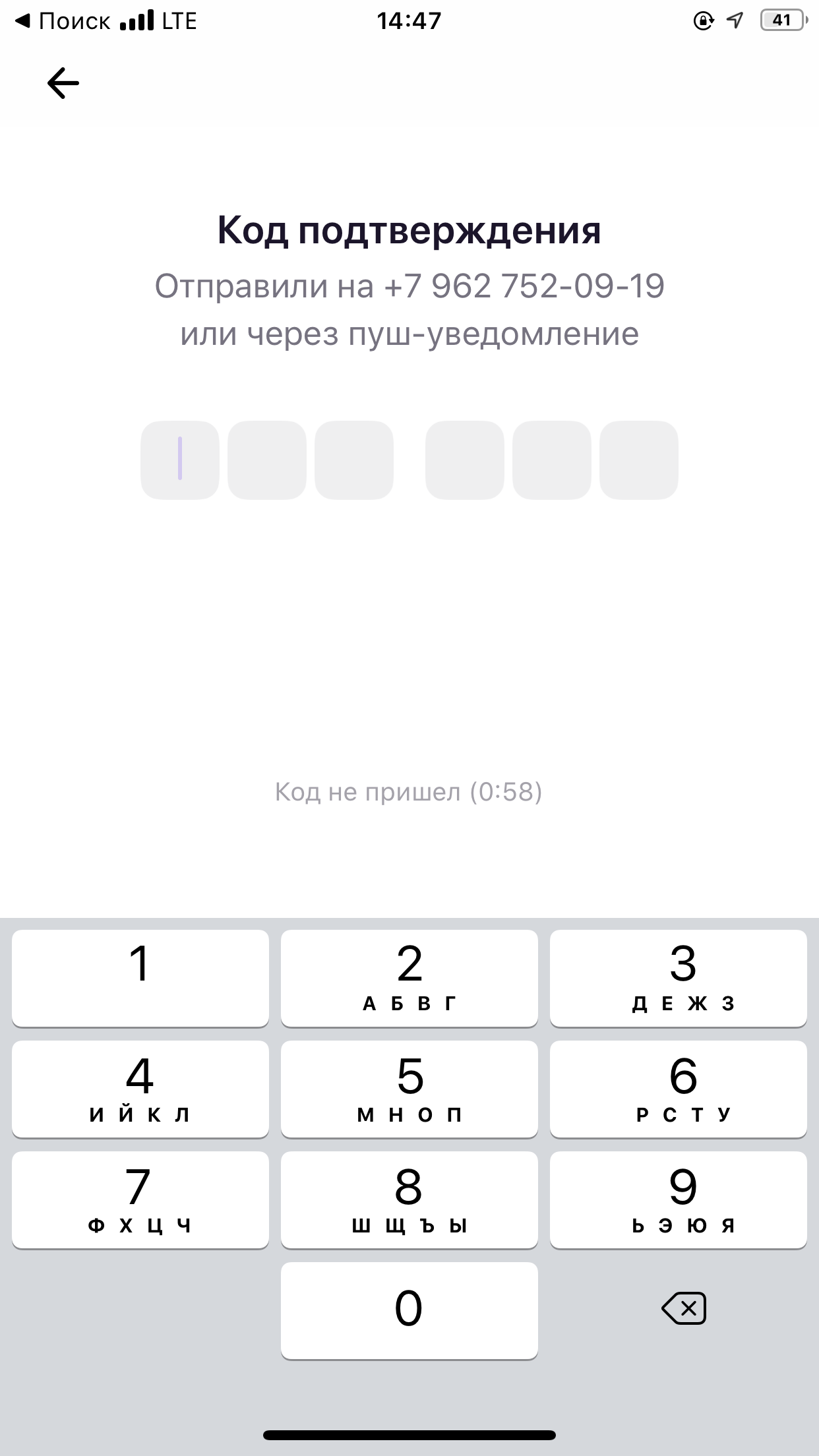
Task: Enter digit 3 on the keypad
Action: (679, 978)
